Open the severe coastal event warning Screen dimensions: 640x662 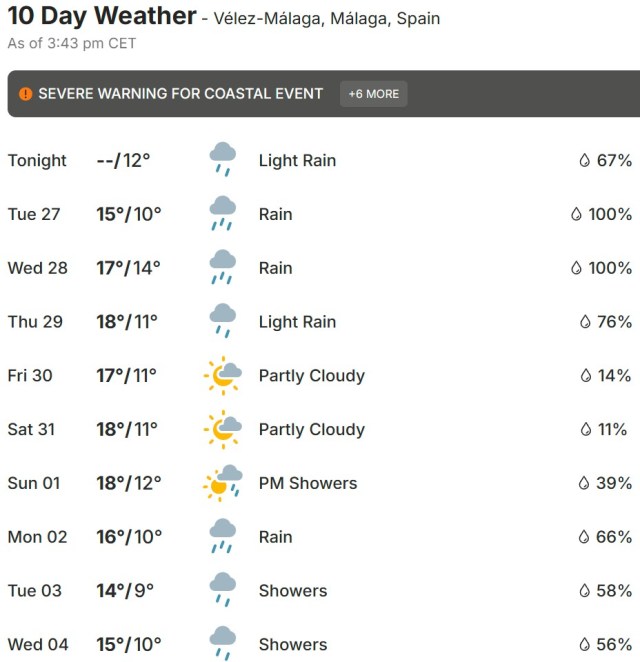tap(180, 94)
